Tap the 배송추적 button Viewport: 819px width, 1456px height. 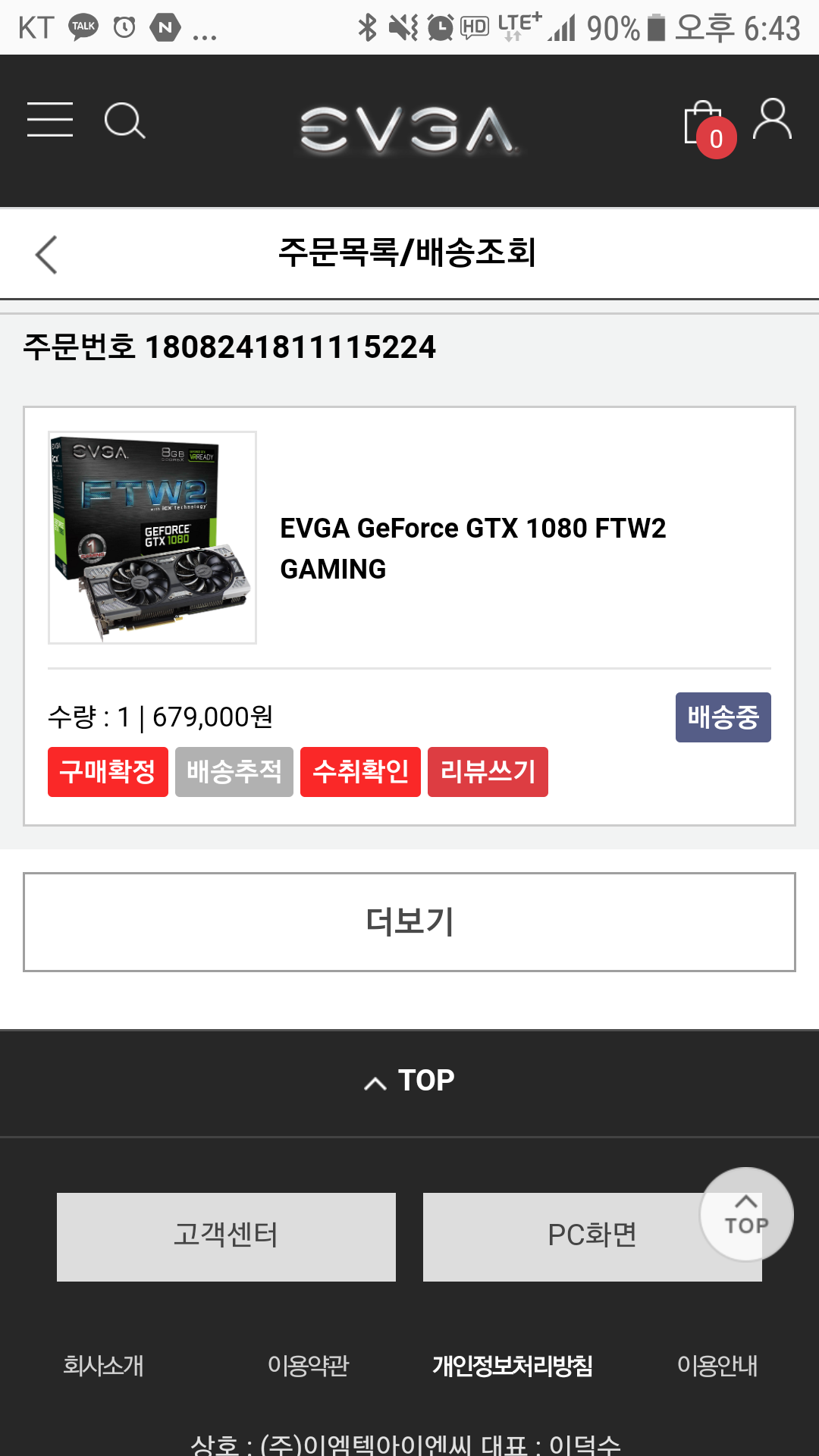point(234,772)
